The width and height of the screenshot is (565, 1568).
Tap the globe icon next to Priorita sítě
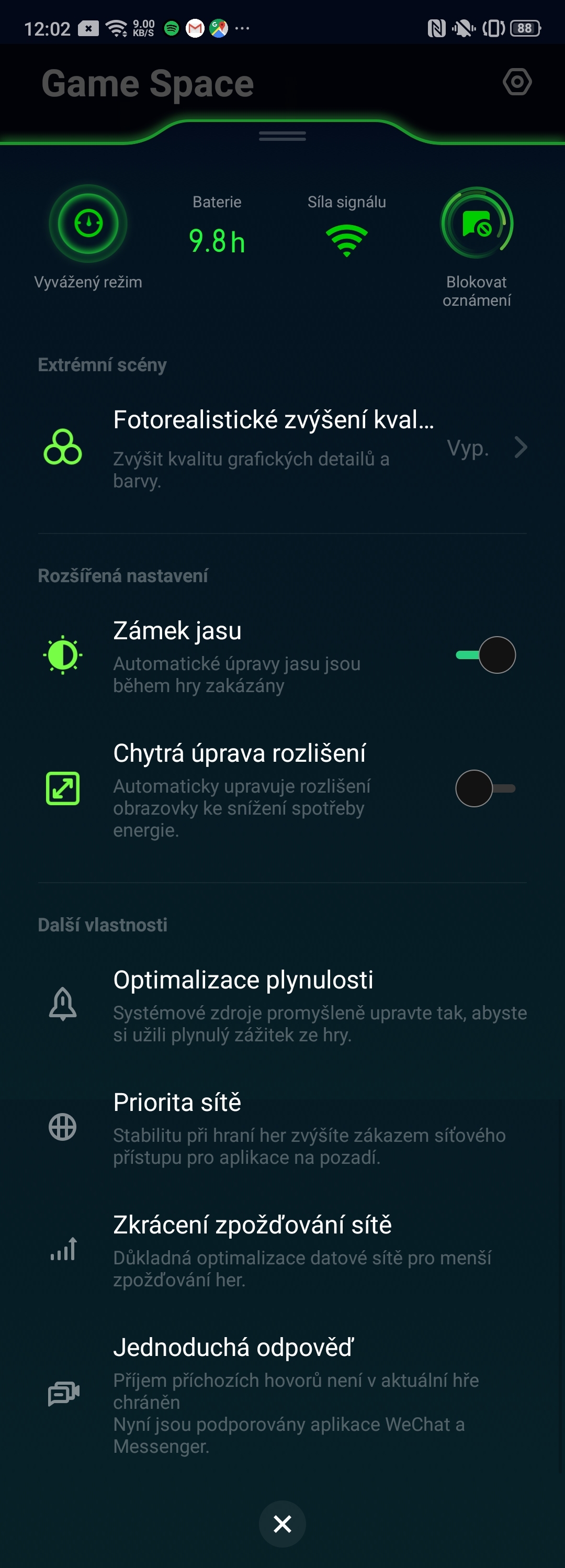click(63, 1127)
